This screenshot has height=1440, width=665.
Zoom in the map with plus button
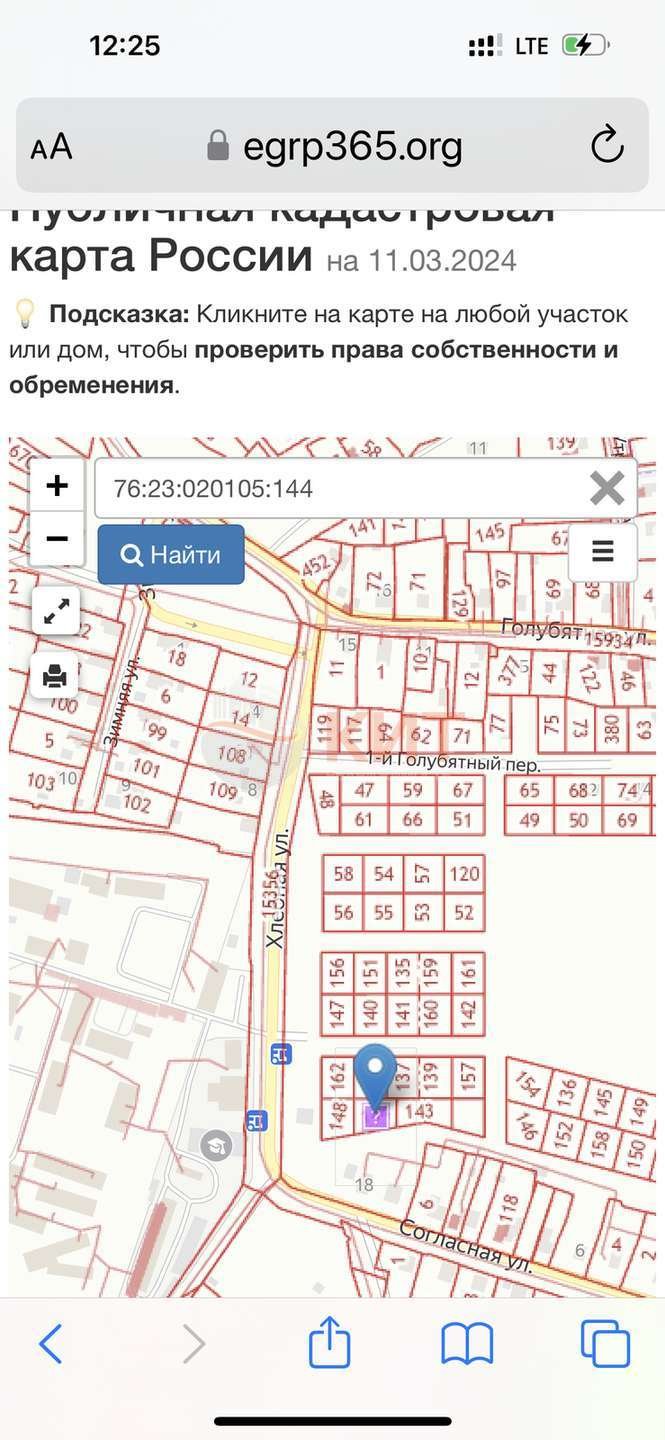57,486
